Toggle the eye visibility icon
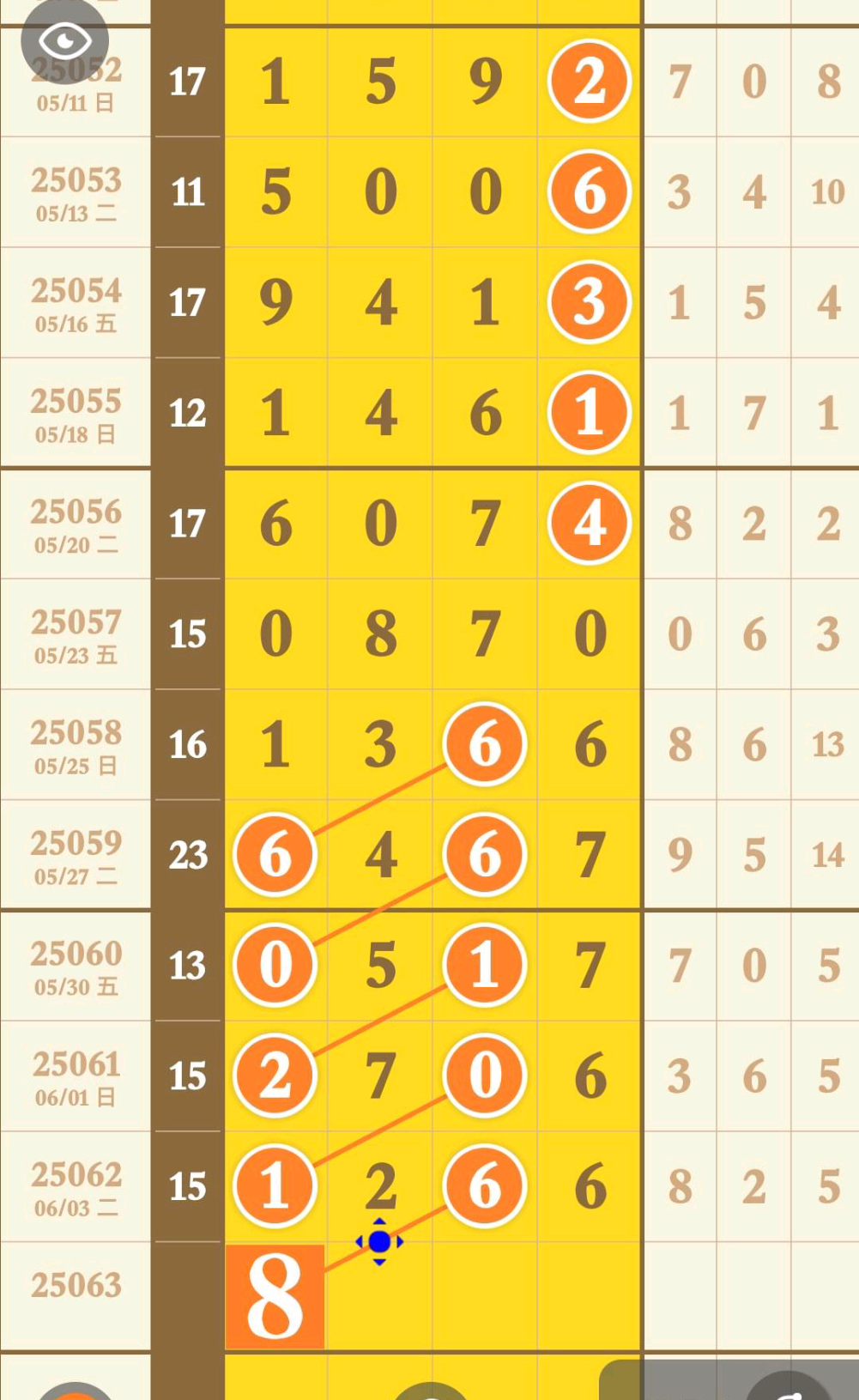The image size is (859, 1400). pos(64,40)
